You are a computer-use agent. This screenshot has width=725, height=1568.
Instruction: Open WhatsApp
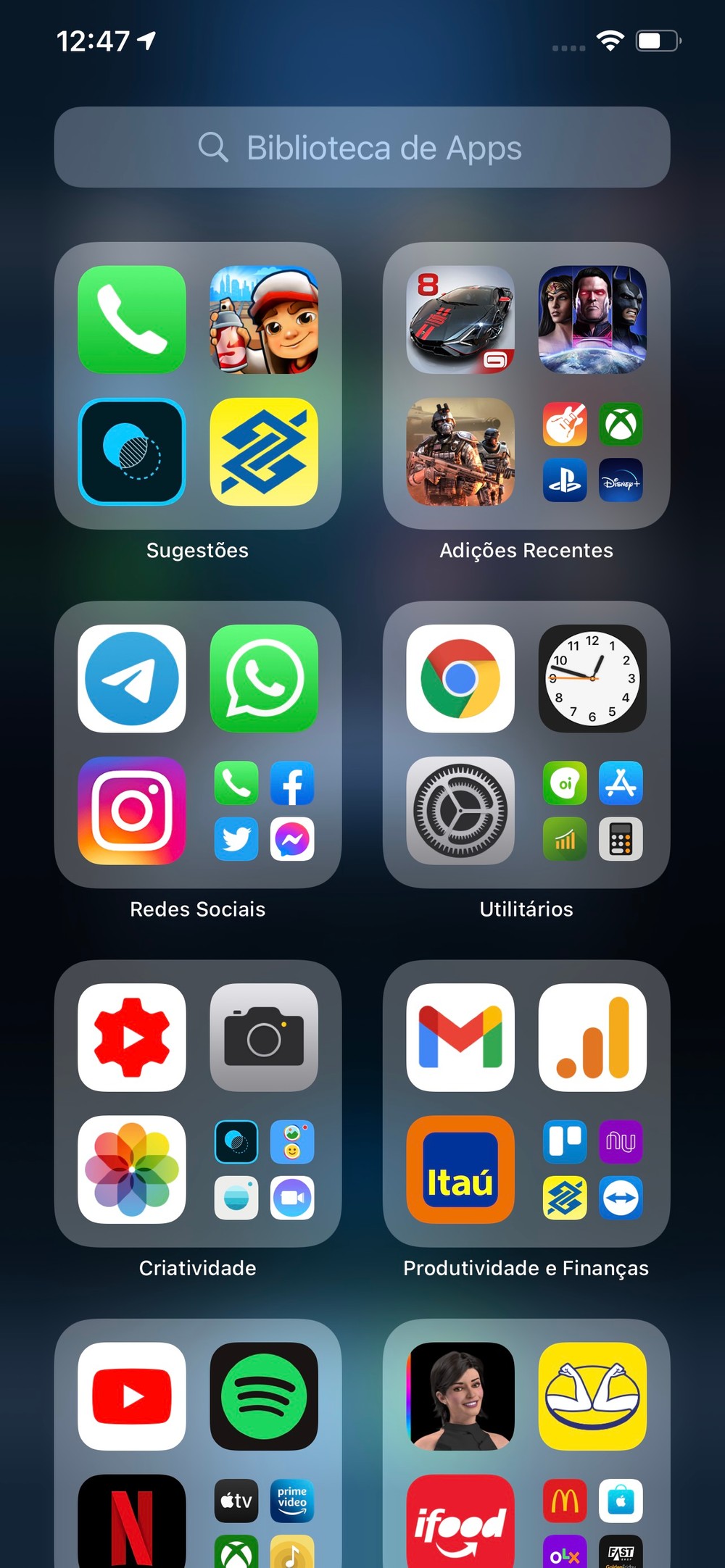point(264,679)
